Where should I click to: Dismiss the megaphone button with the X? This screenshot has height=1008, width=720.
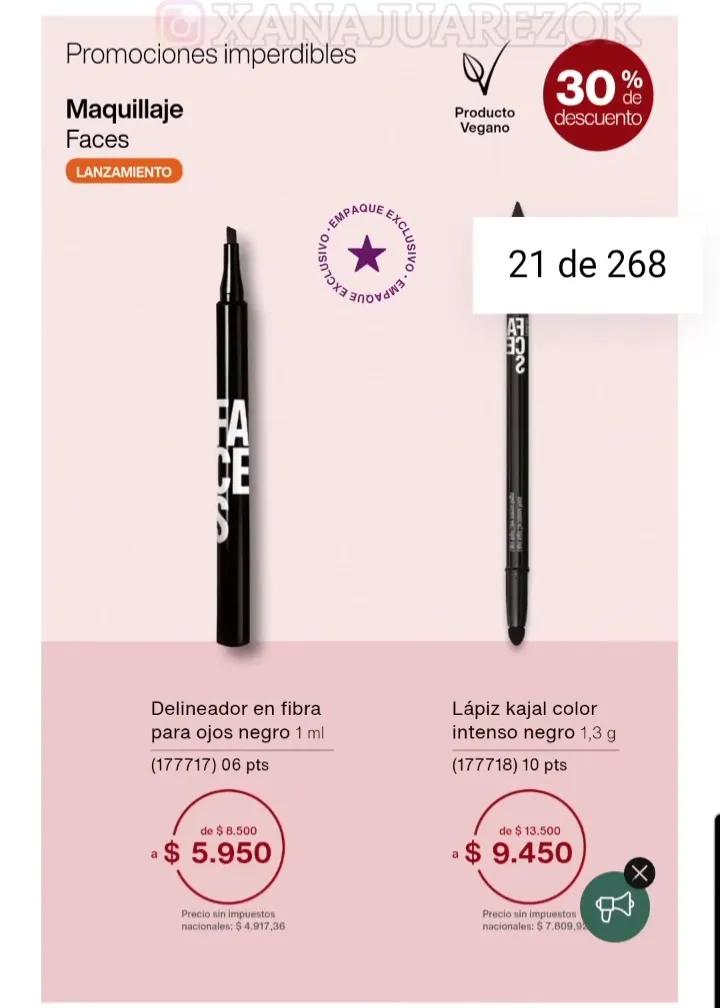click(640, 873)
